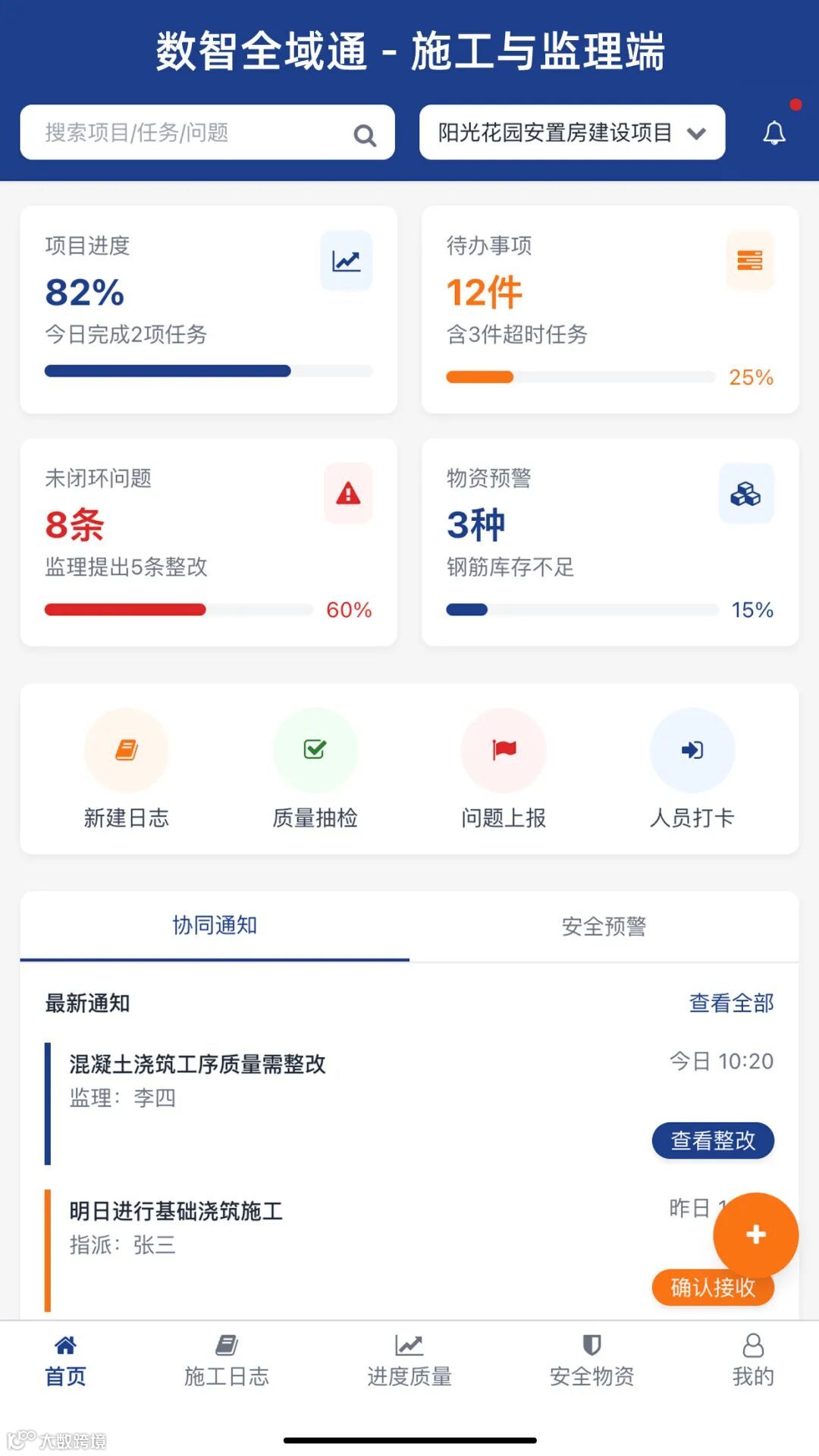This screenshot has height=1456, width=819.
Task: Tap 查看整改 on the concrete notice
Action: [x=713, y=1141]
